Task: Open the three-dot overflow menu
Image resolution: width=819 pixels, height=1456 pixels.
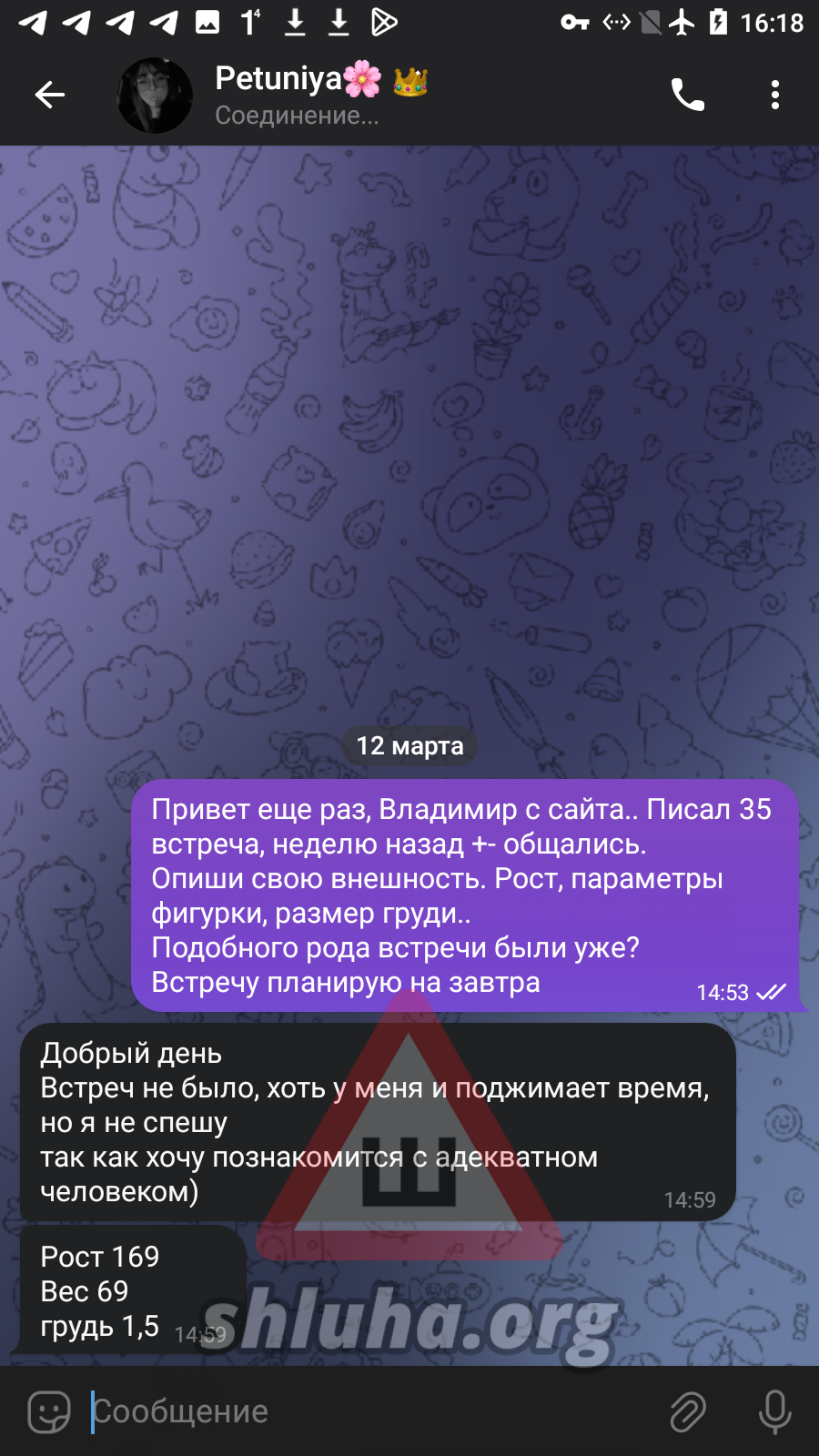Action: (x=774, y=95)
